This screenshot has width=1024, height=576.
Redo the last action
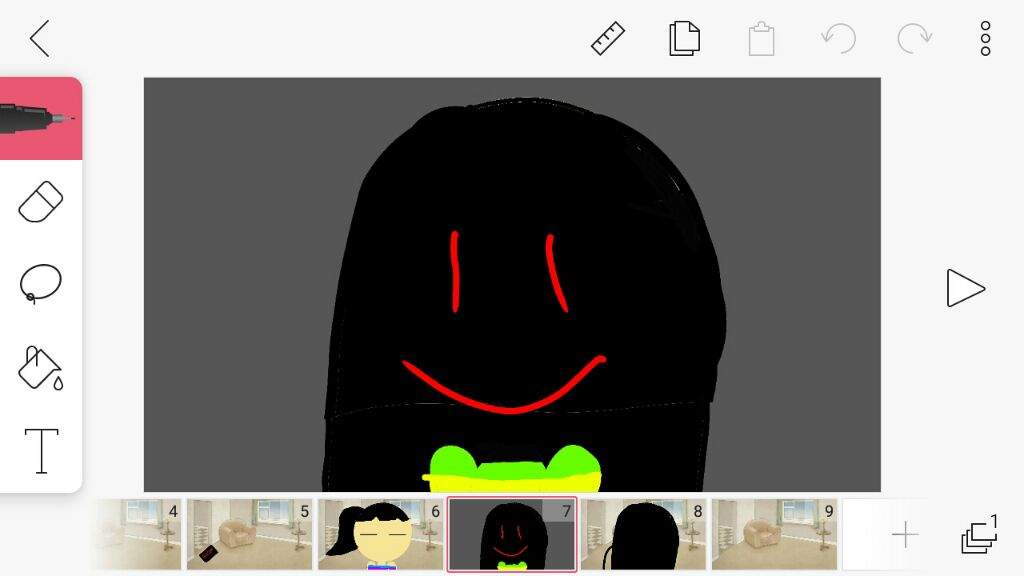coord(913,39)
